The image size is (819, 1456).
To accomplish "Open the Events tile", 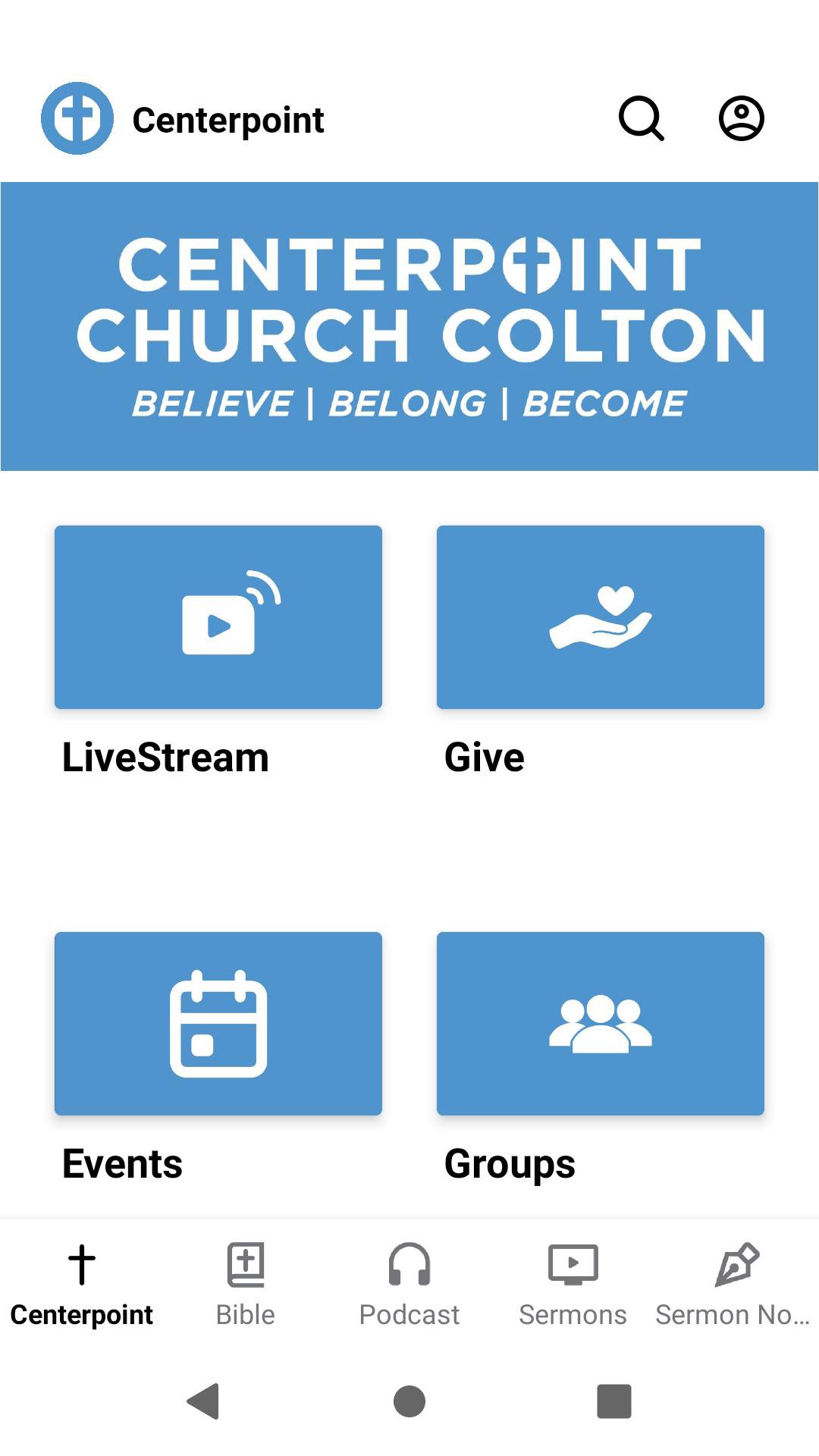I will pos(218,1024).
